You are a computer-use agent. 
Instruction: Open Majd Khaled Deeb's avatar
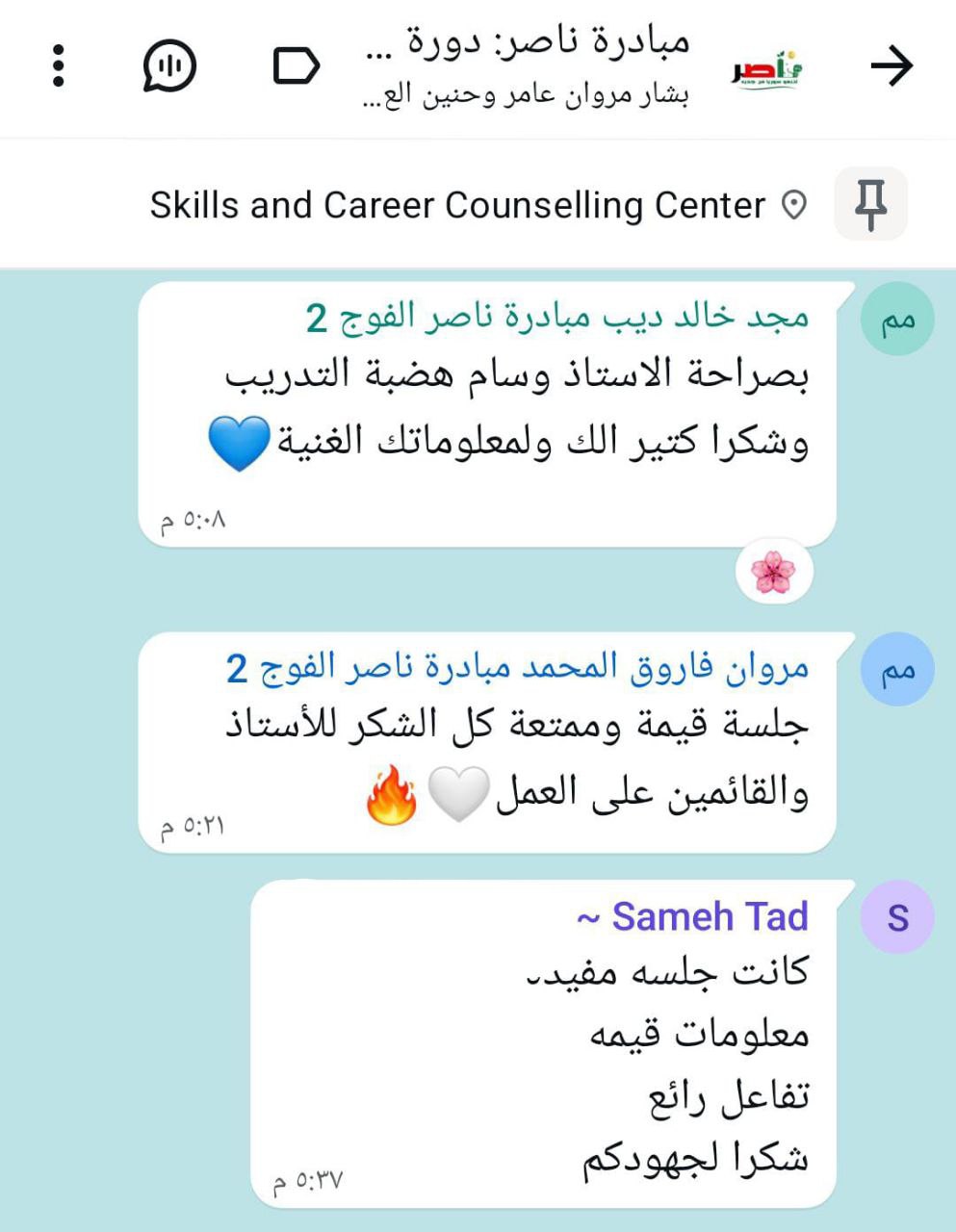point(897,320)
